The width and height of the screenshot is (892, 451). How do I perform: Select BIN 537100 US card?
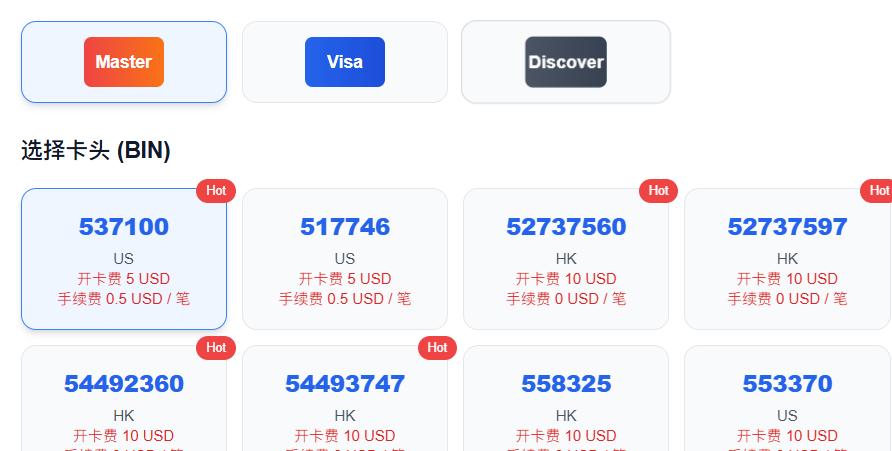pos(124,259)
